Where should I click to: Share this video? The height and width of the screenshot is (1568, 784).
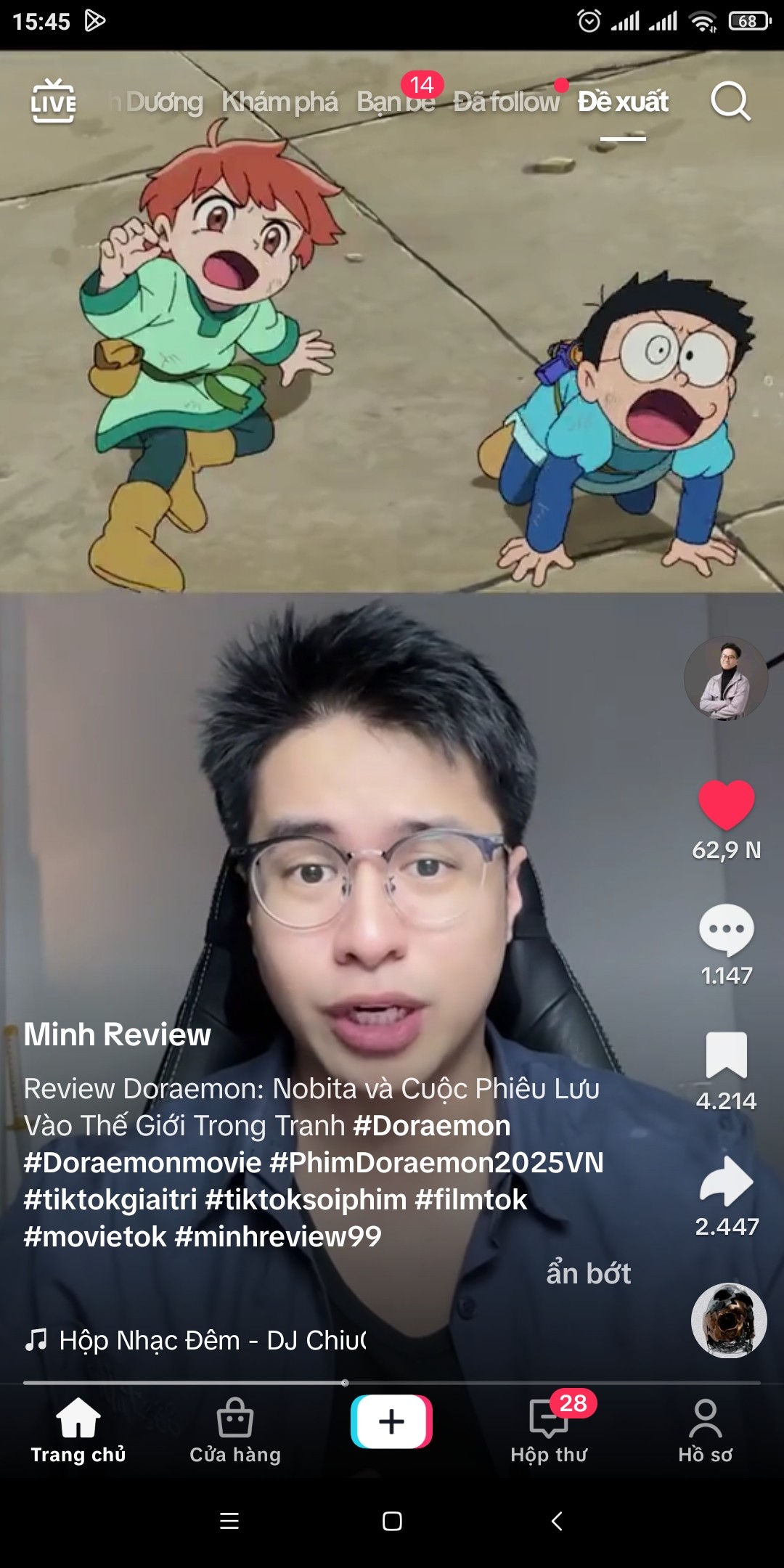point(726,1181)
